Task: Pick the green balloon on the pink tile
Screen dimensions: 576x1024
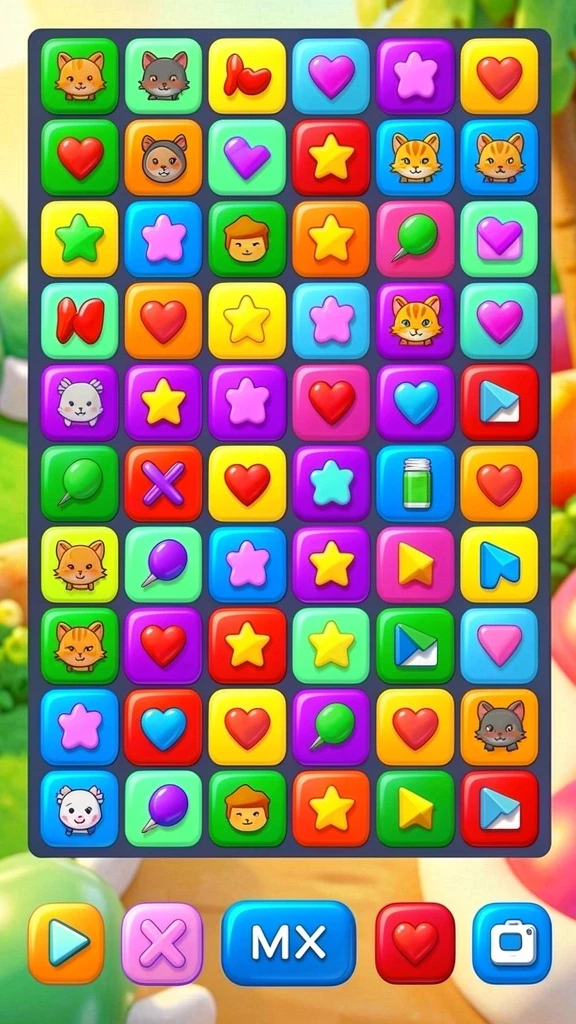Action: click(416, 239)
